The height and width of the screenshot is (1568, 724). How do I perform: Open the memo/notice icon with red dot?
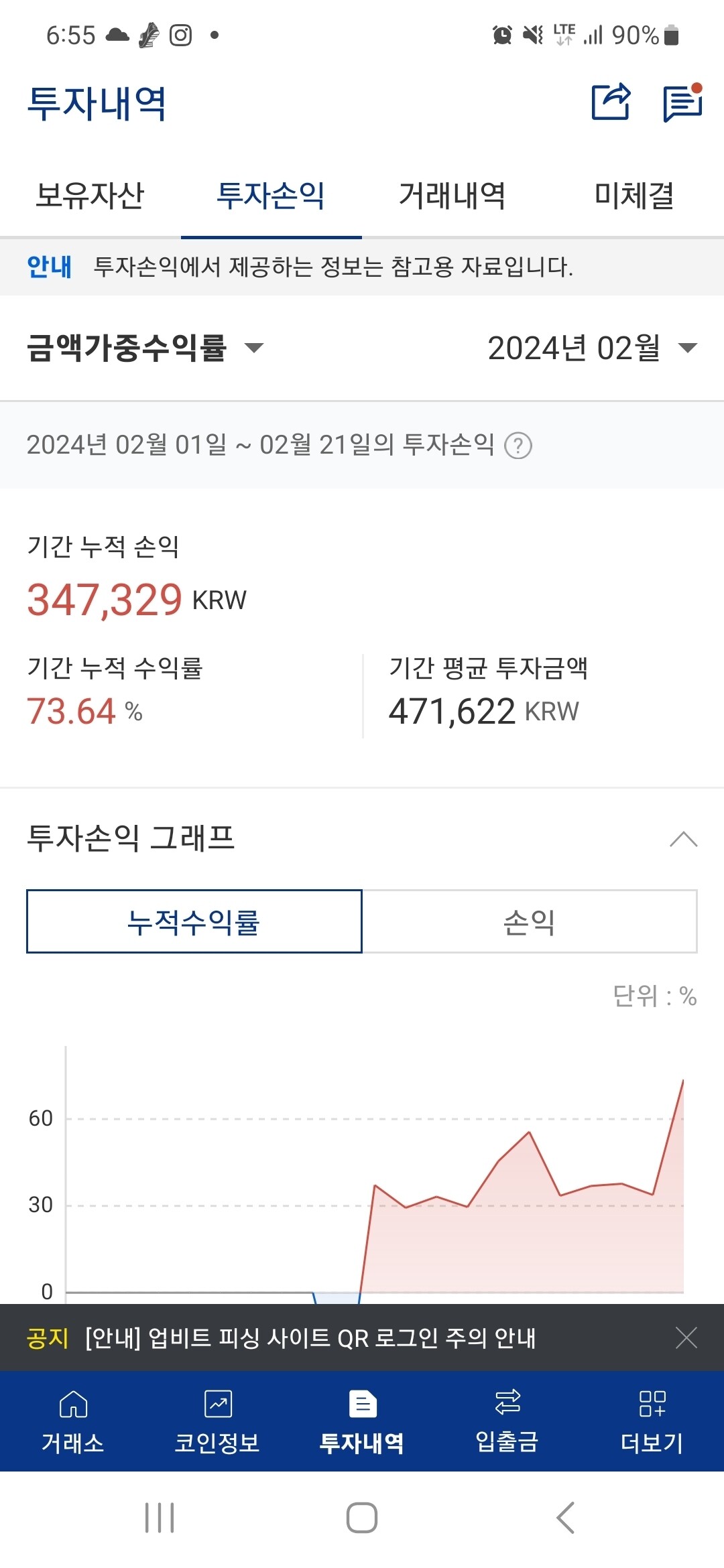(682, 102)
